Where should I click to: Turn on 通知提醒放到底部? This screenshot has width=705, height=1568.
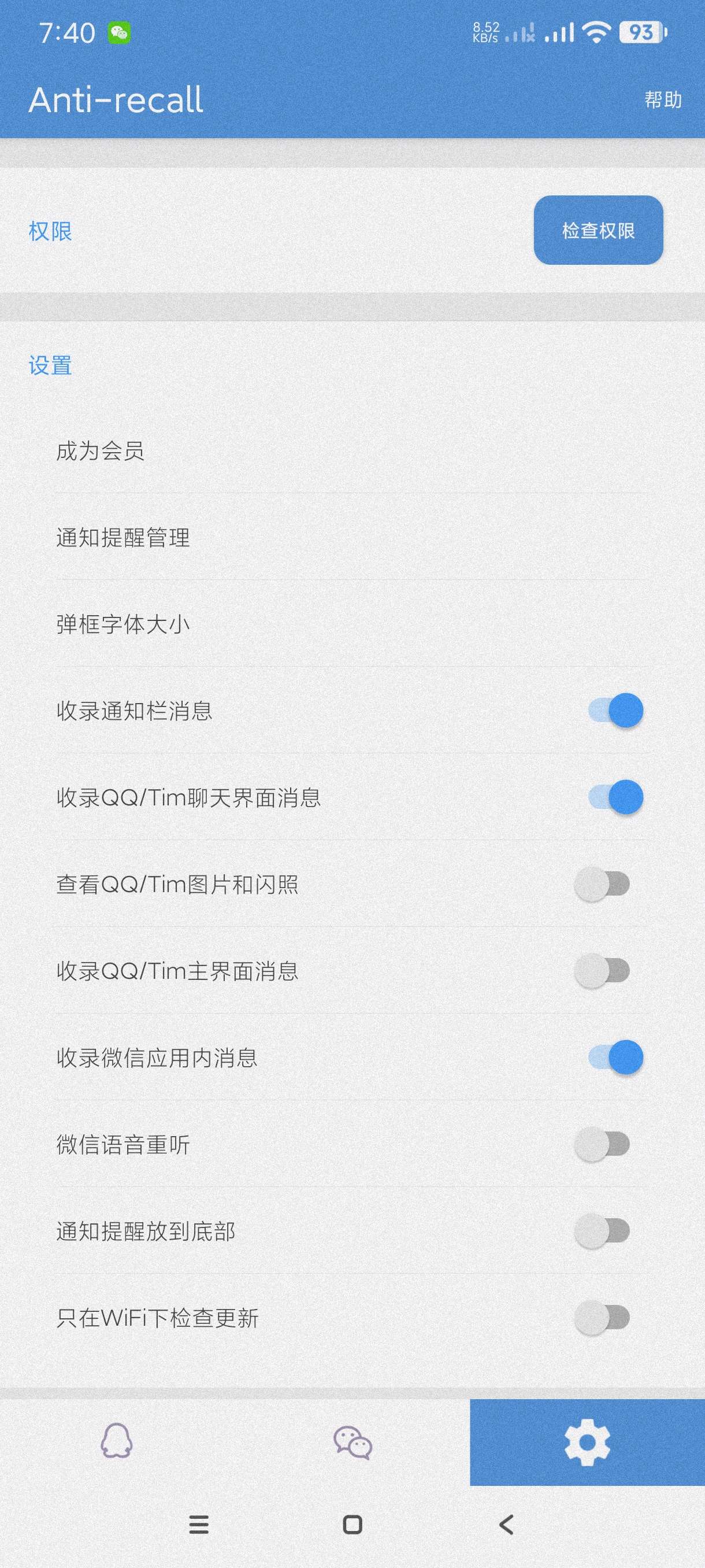pyautogui.click(x=602, y=1231)
